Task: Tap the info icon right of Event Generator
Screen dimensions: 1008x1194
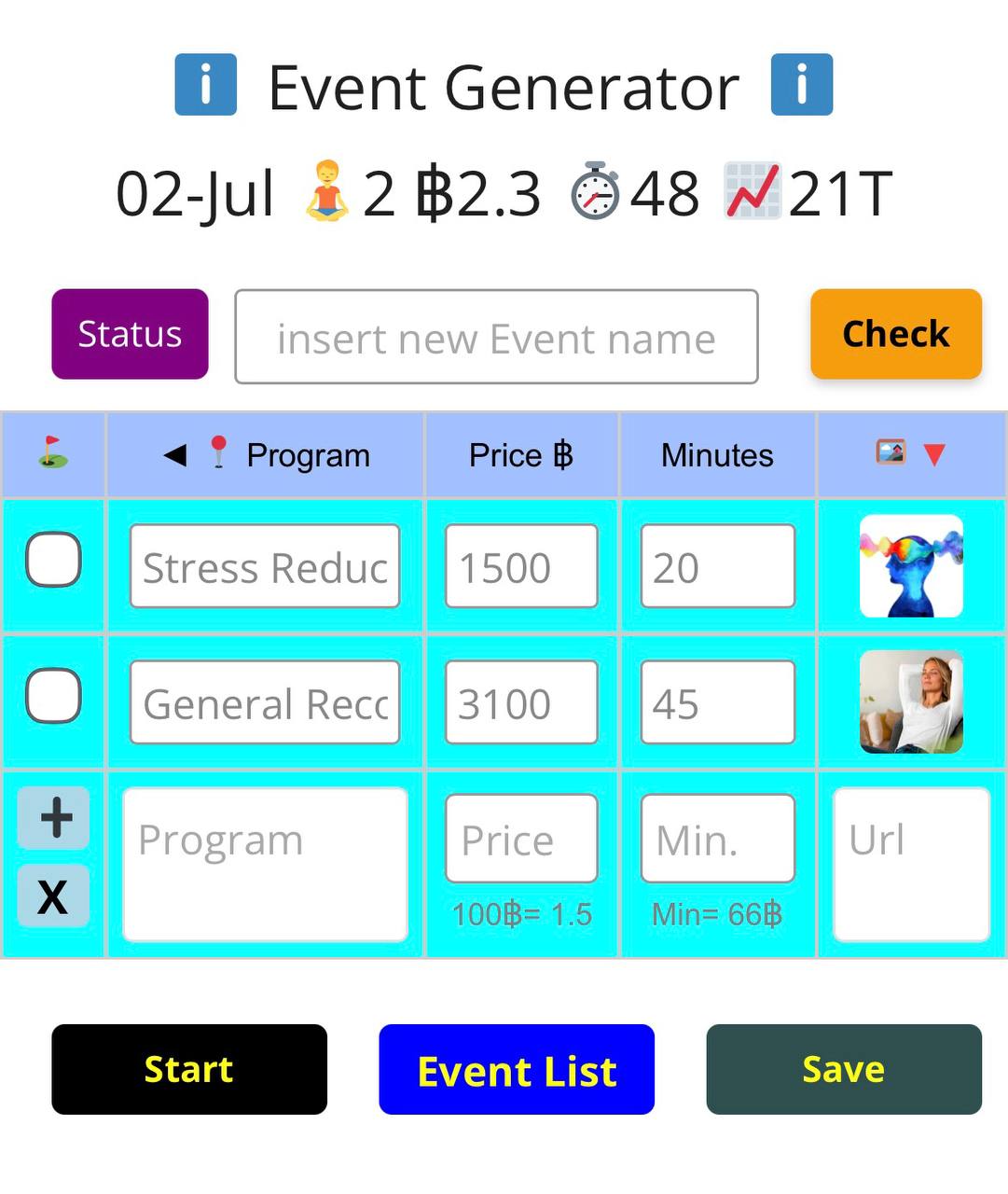Action: [801, 85]
